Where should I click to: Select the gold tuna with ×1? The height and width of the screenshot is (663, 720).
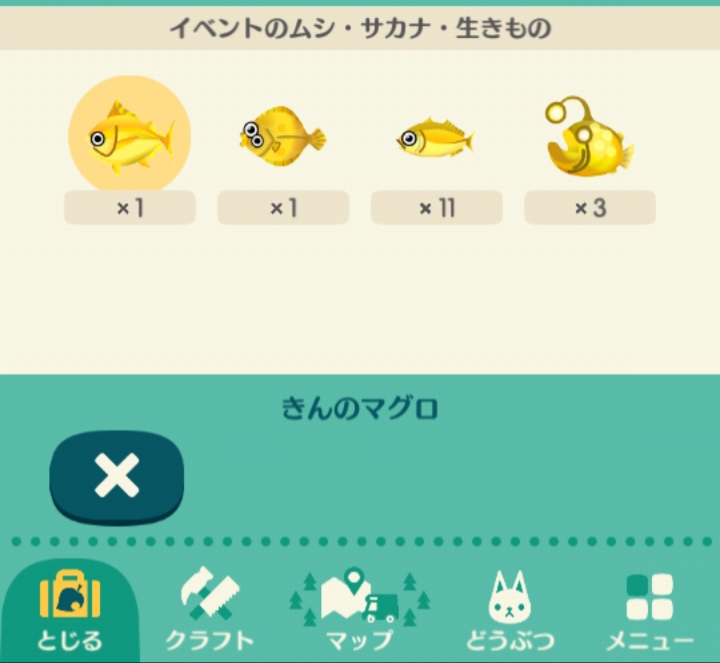[129, 137]
